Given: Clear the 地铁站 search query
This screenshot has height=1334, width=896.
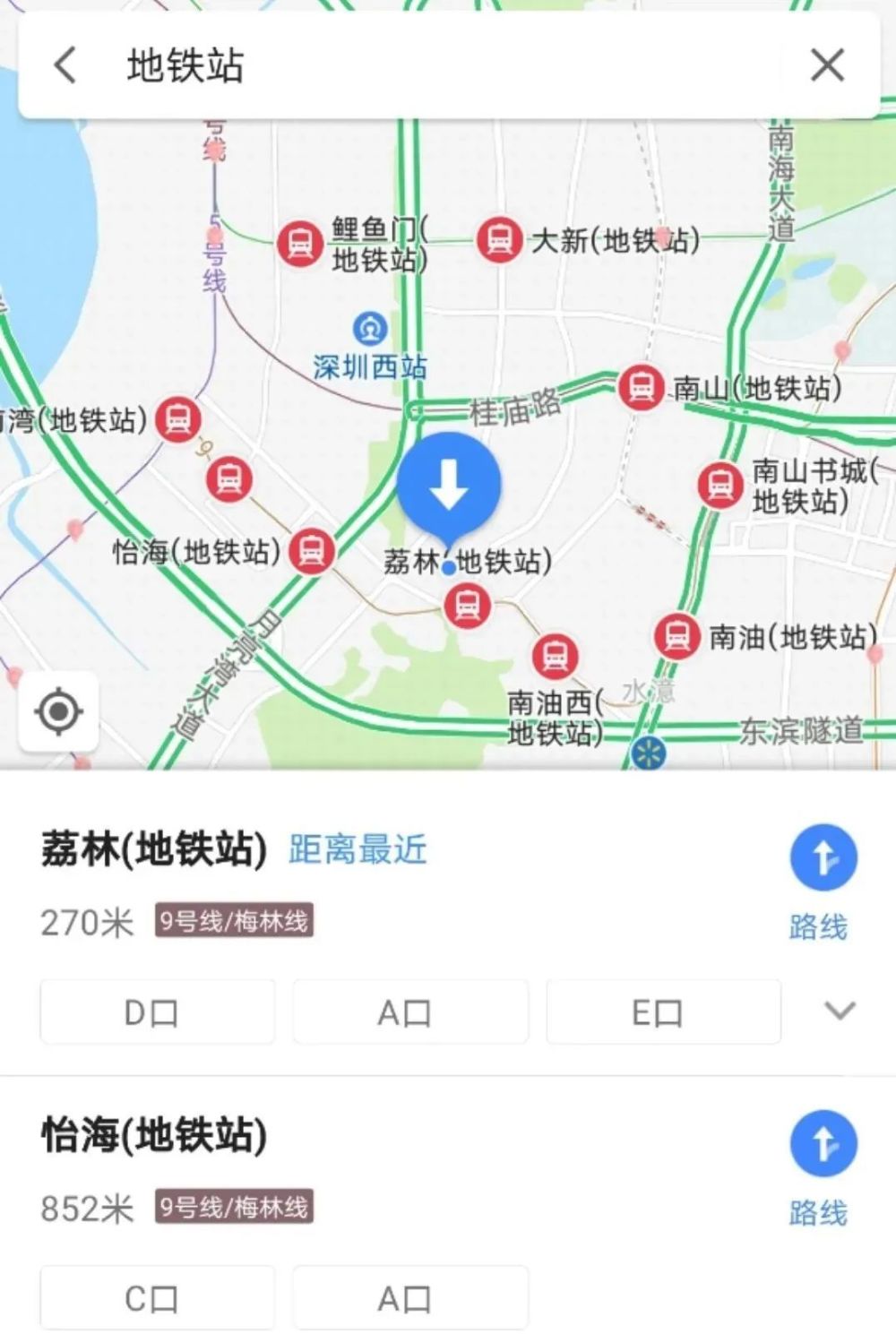Looking at the screenshot, I should click(x=826, y=65).
